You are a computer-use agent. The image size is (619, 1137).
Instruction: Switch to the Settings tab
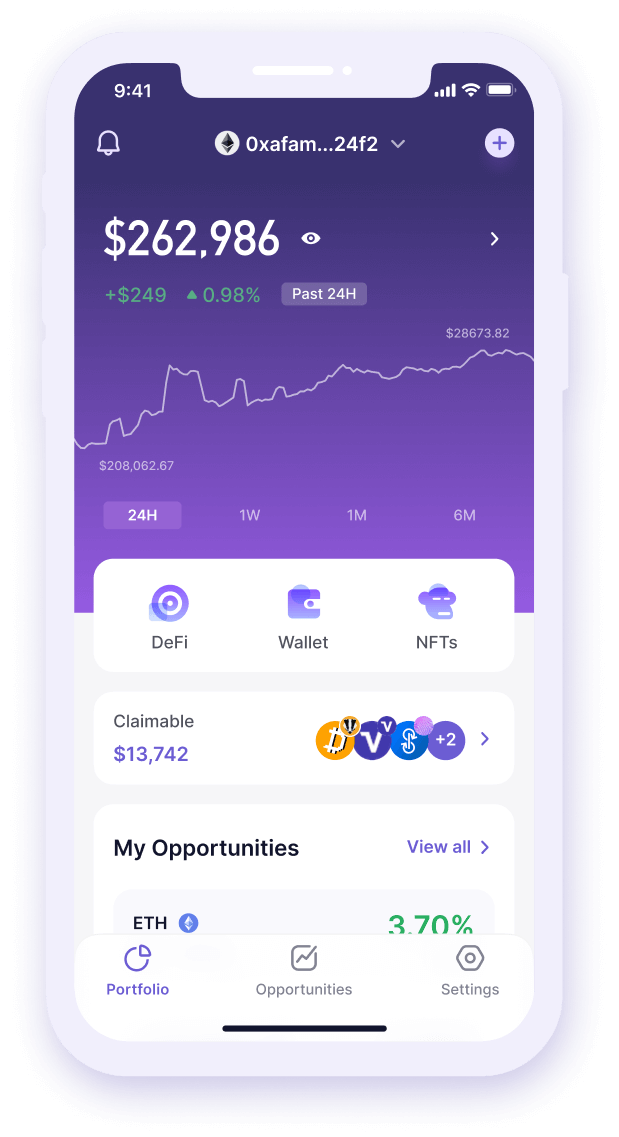(470, 972)
